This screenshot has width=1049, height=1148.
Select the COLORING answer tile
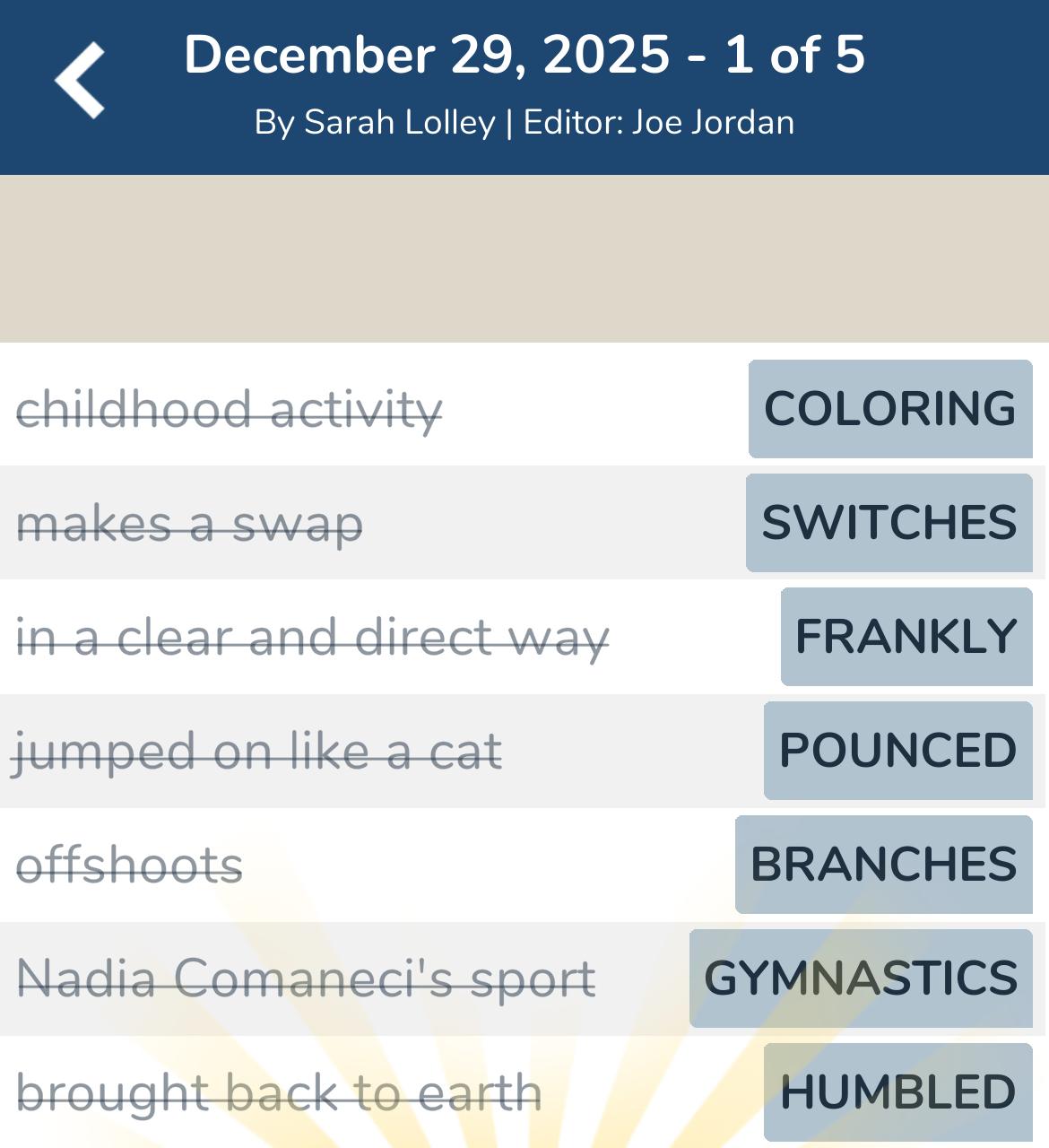coord(889,410)
